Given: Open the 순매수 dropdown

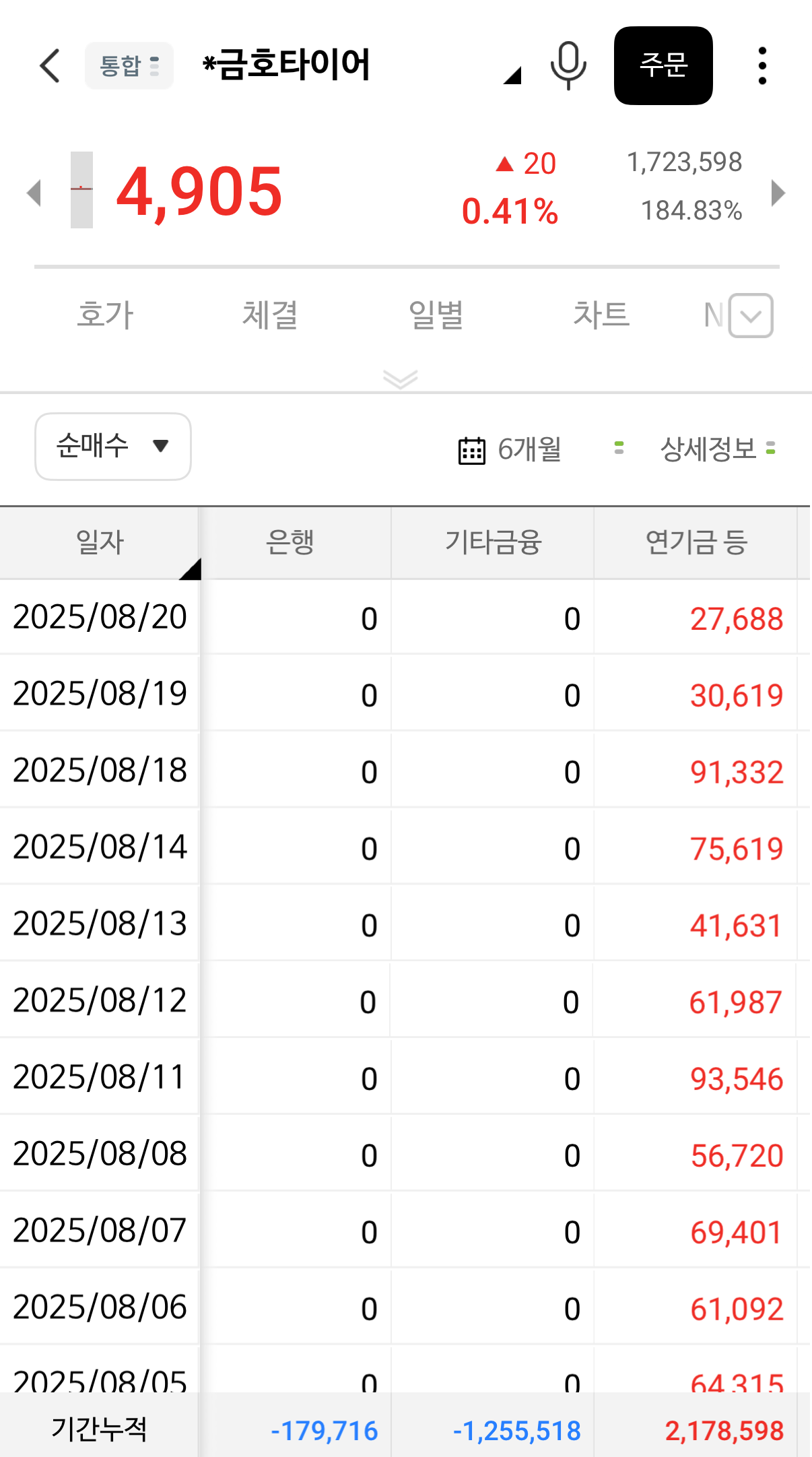Looking at the screenshot, I should click(x=113, y=446).
